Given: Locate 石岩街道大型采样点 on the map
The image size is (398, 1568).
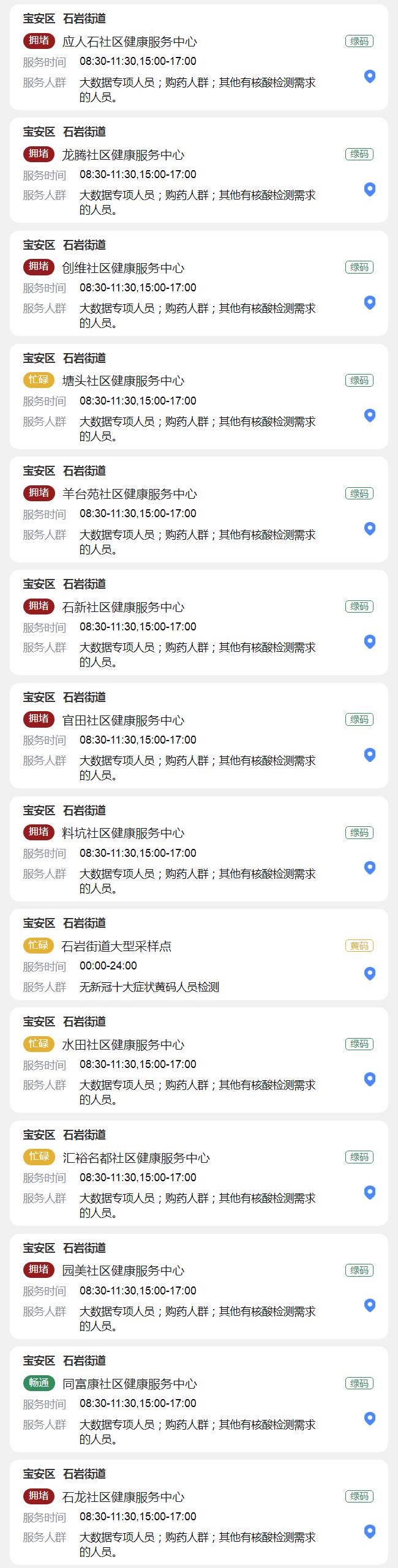Looking at the screenshot, I should pyautogui.click(x=369, y=973).
